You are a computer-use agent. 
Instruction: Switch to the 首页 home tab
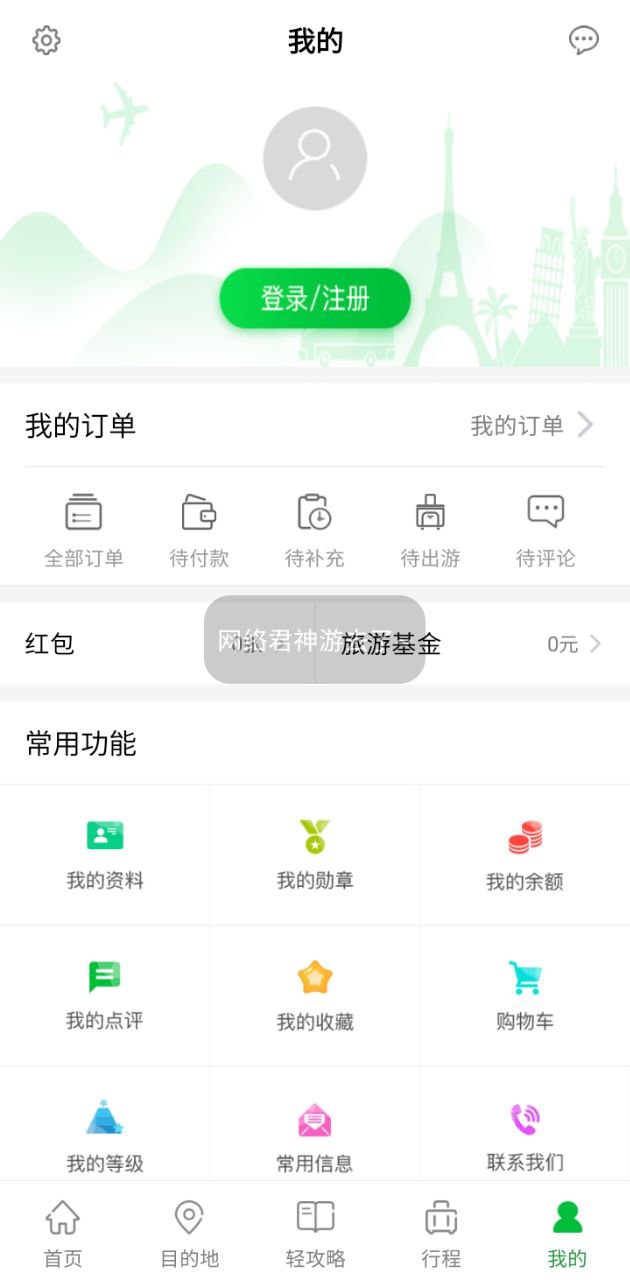click(63, 1232)
